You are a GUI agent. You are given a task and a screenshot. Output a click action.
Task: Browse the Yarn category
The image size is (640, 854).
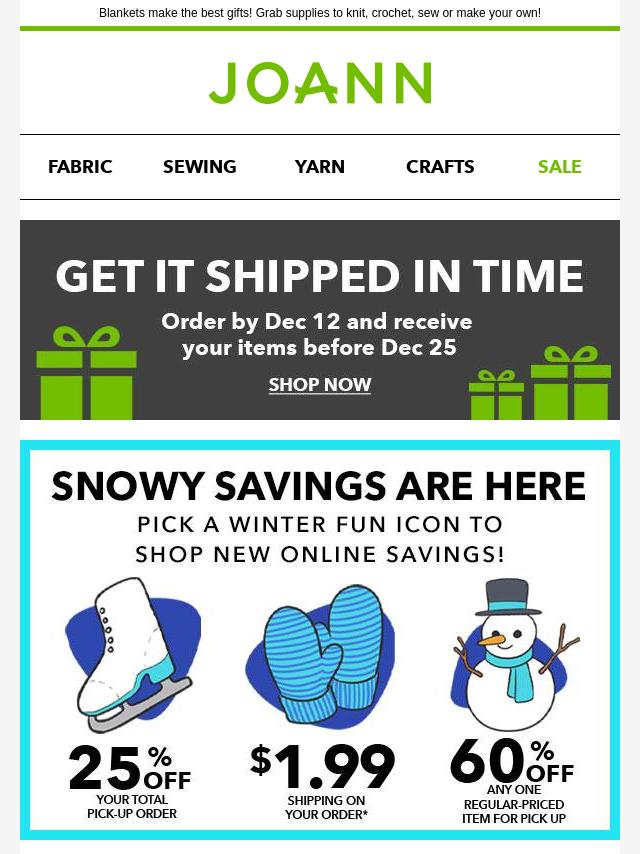(320, 167)
